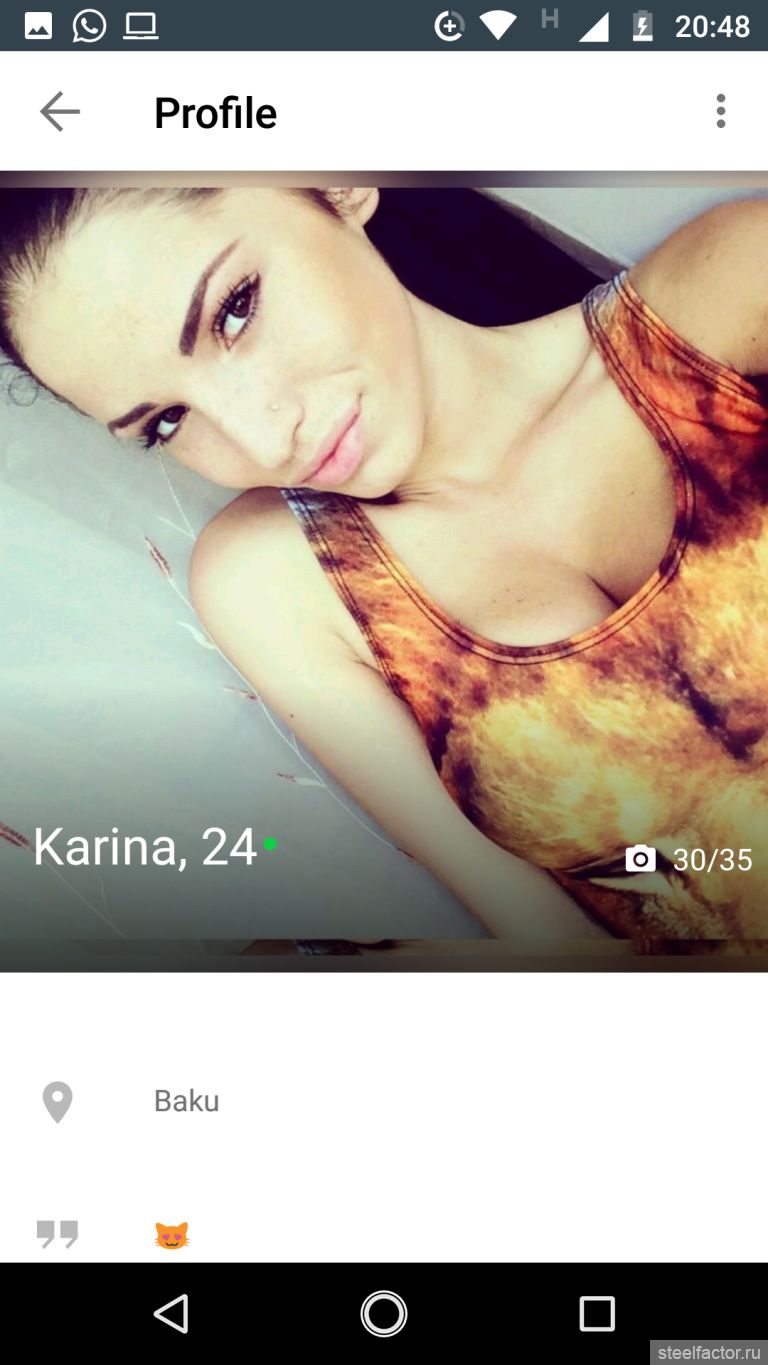Image resolution: width=768 pixels, height=1365 pixels.
Task: Open Karina's profile photo full screen
Action: click(x=384, y=571)
